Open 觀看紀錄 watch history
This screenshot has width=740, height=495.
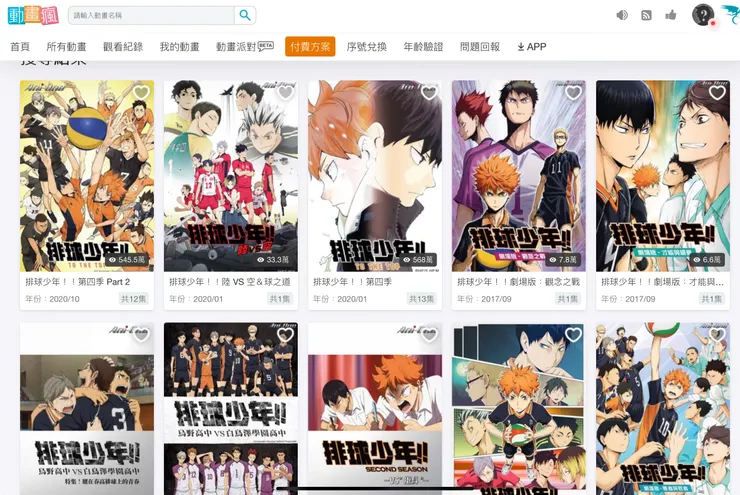tap(123, 47)
